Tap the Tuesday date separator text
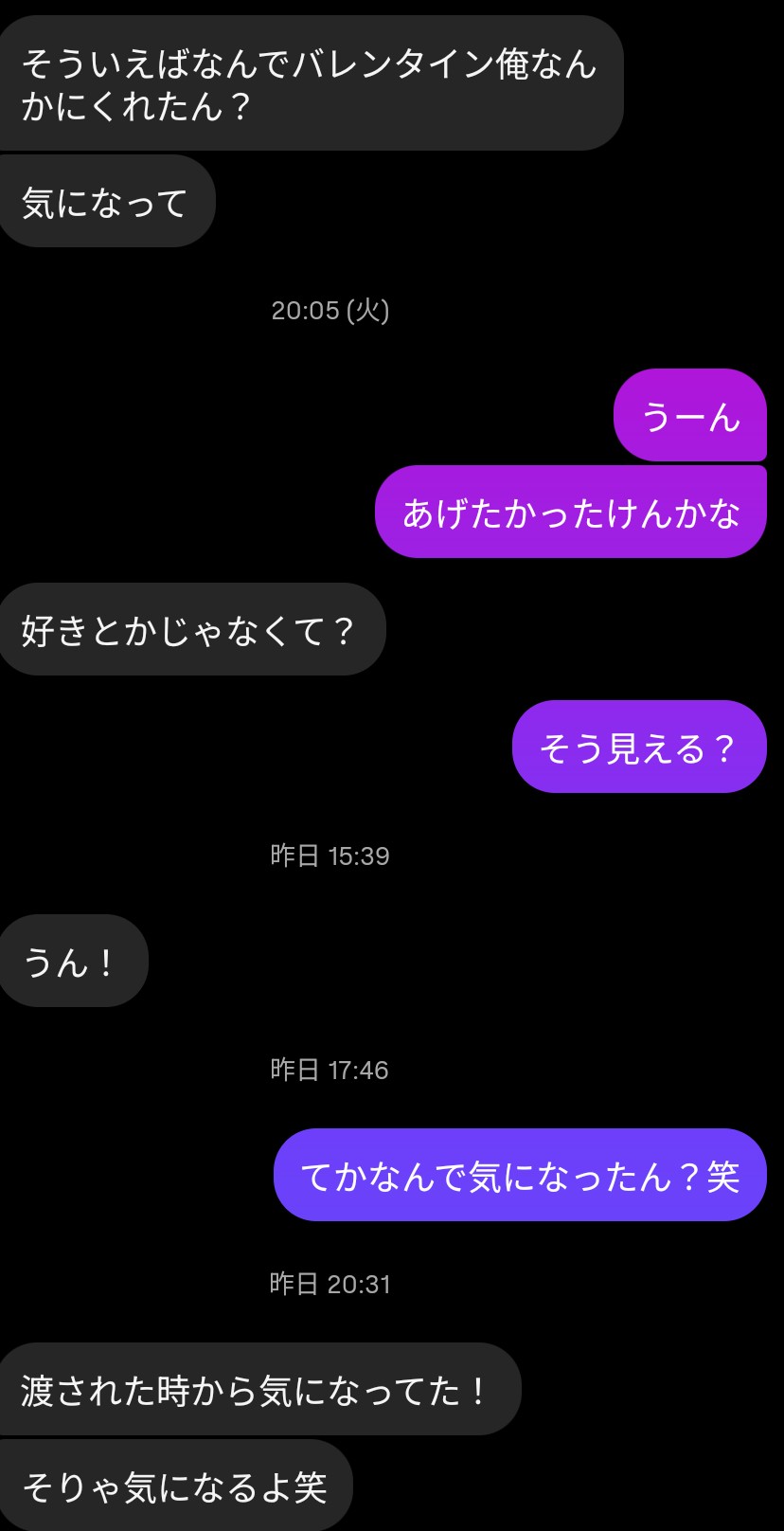This screenshot has width=784, height=1531. 331,310
